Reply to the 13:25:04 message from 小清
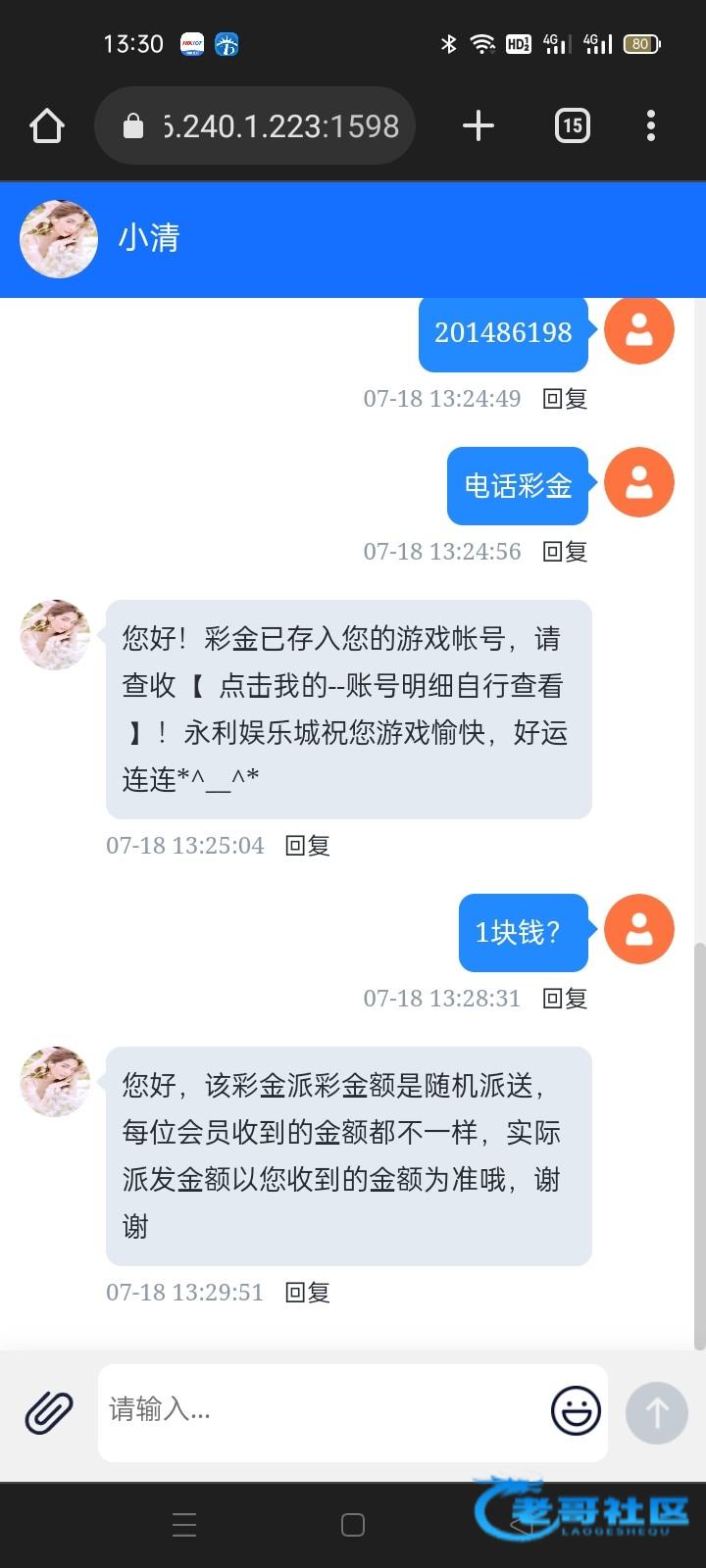This screenshot has width=706, height=1568. 308,846
